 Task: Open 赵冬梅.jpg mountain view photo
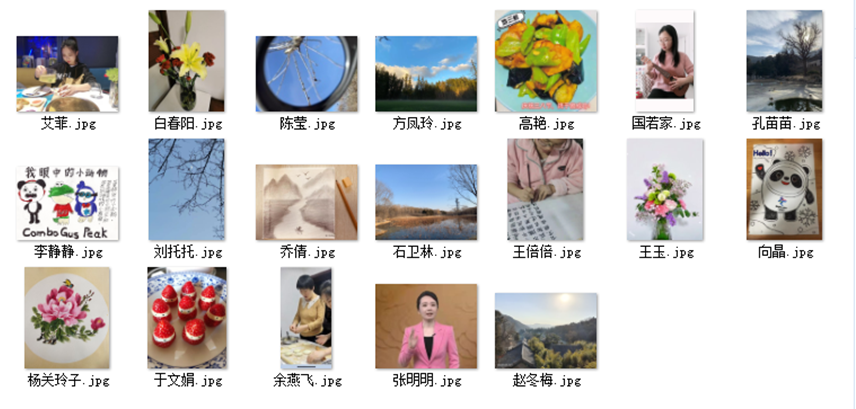546,330
